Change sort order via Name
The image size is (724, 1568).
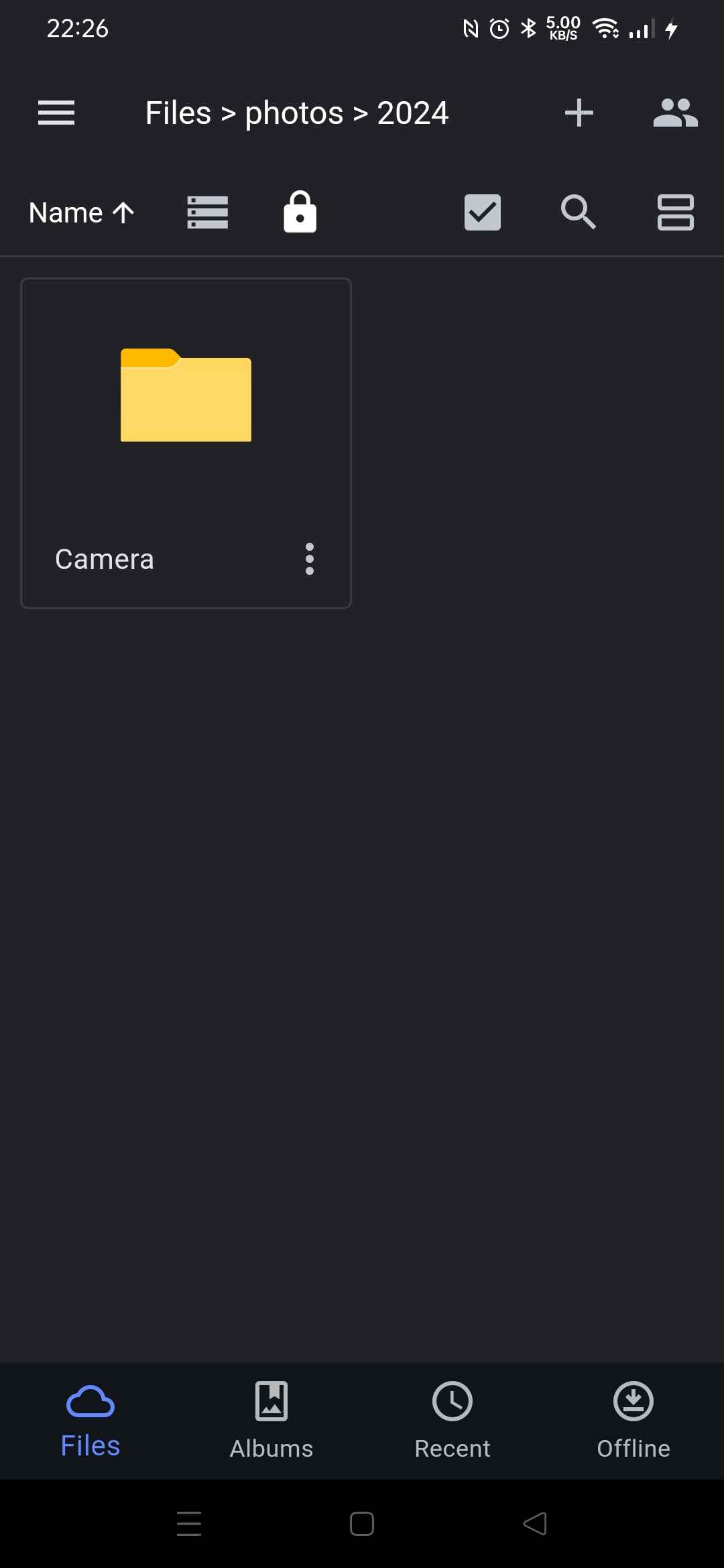[x=82, y=212]
